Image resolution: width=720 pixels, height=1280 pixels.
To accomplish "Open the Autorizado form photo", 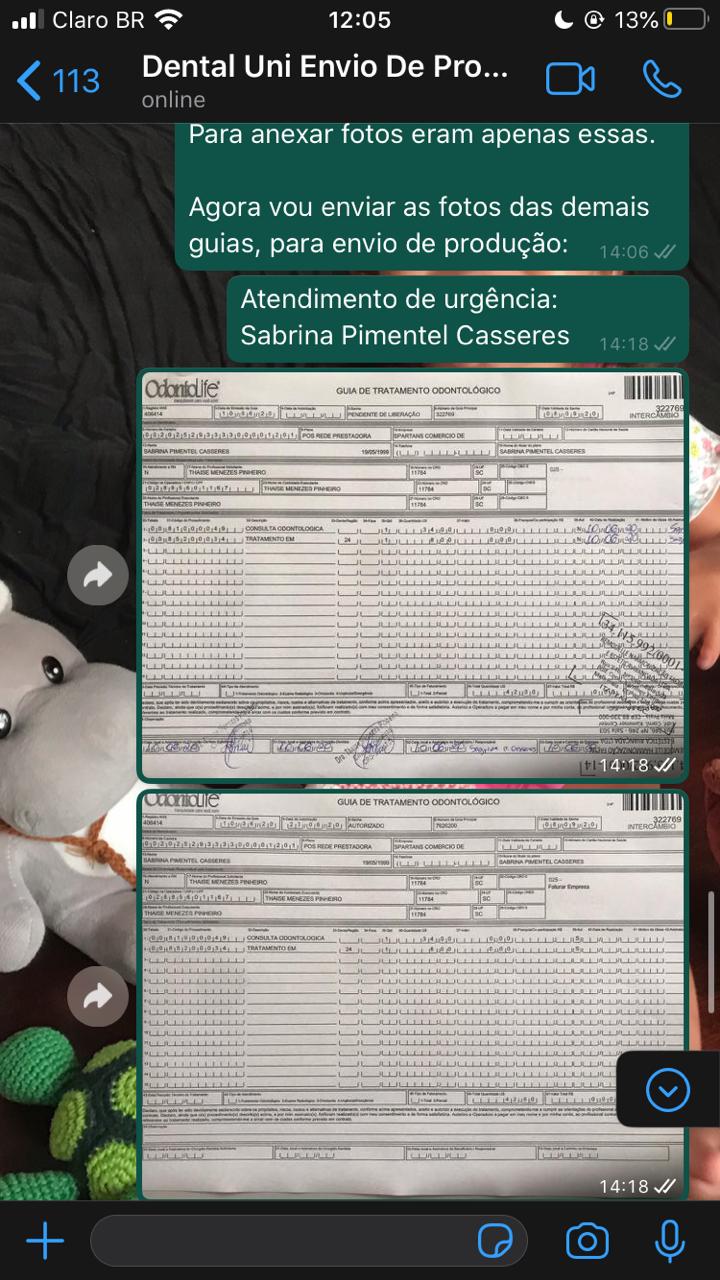I will coord(413,993).
